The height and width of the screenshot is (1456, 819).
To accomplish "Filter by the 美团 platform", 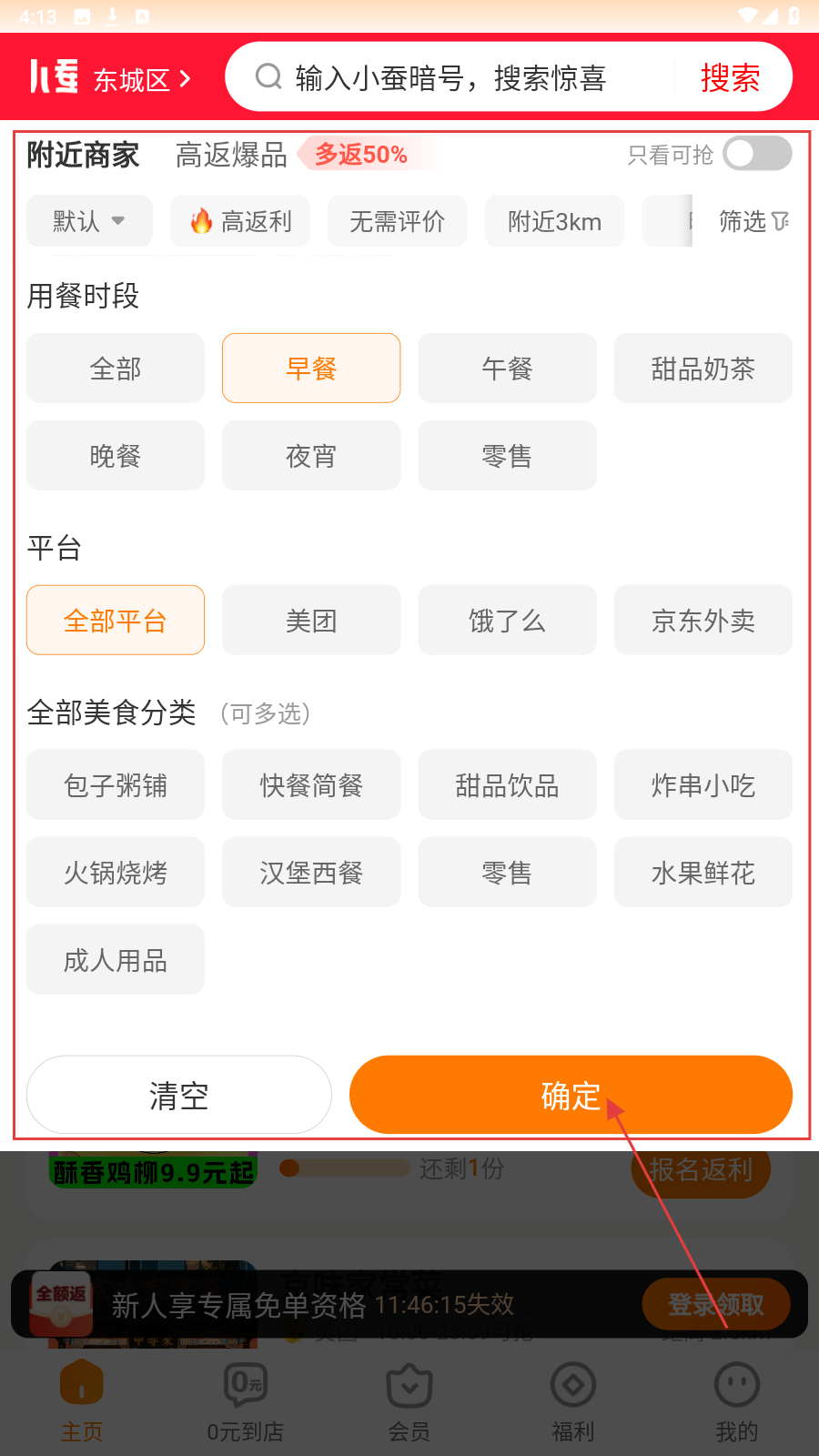I will point(311,621).
